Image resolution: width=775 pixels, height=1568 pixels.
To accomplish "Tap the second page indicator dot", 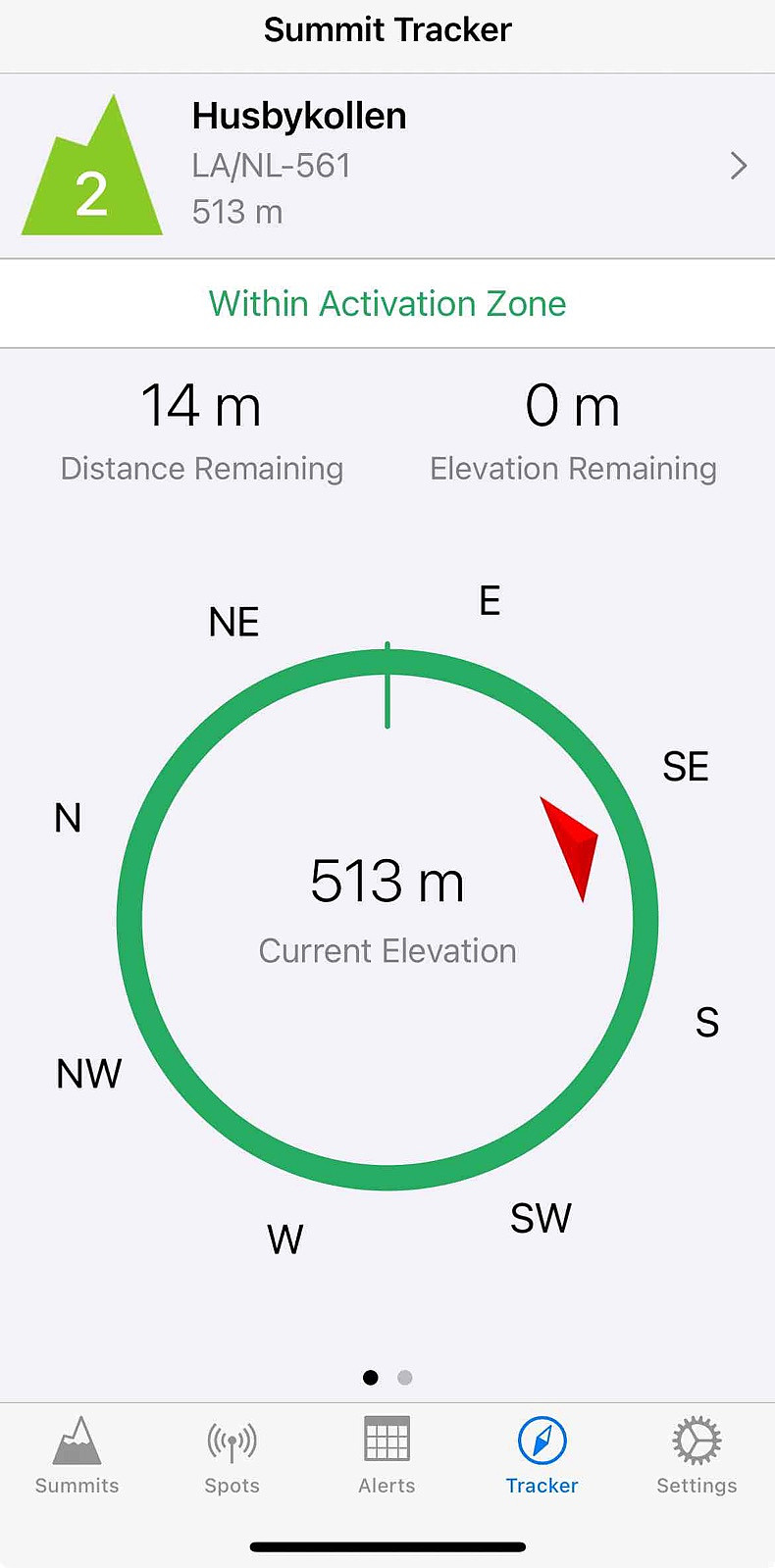I will (x=405, y=1378).
